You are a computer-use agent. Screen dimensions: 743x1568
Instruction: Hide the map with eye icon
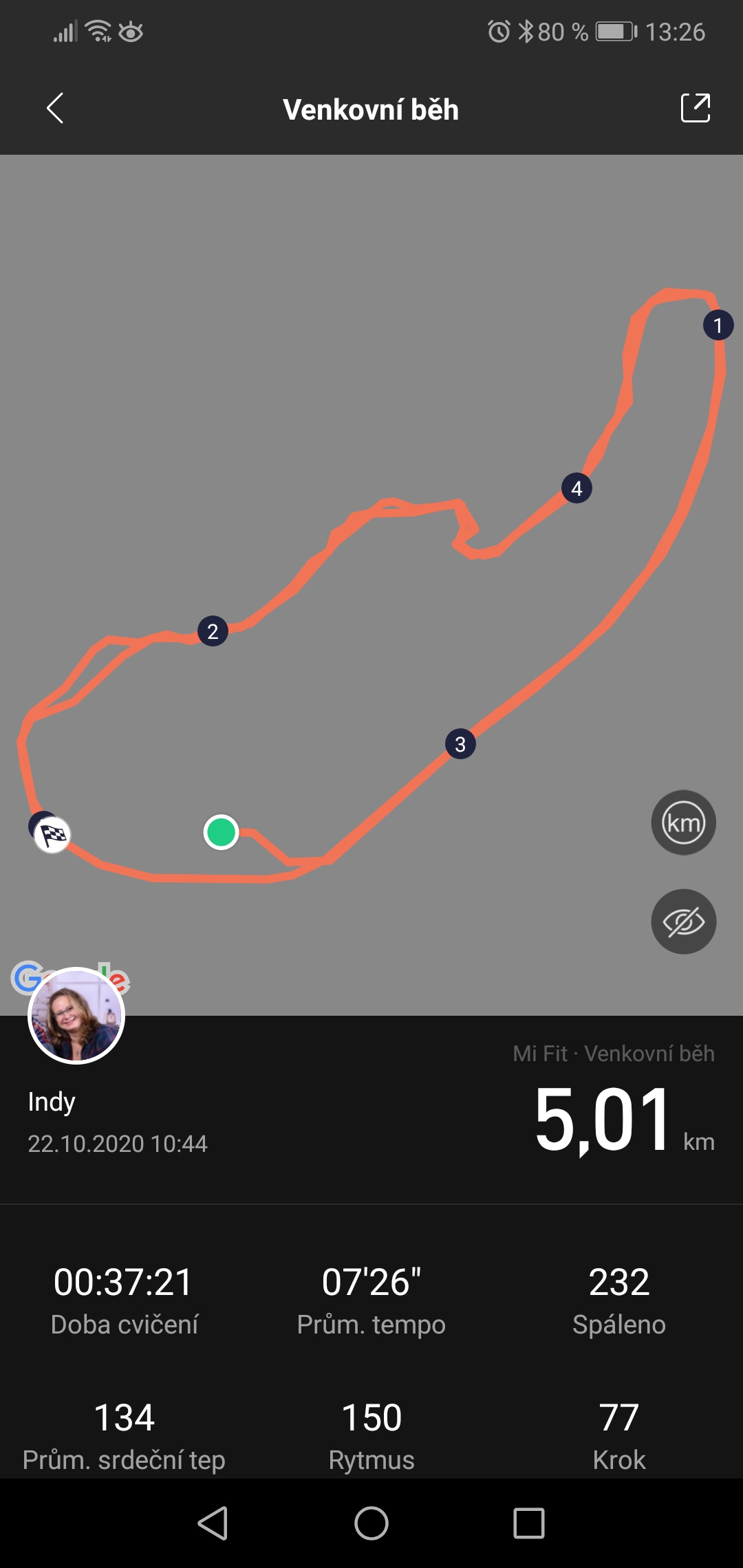point(683,922)
